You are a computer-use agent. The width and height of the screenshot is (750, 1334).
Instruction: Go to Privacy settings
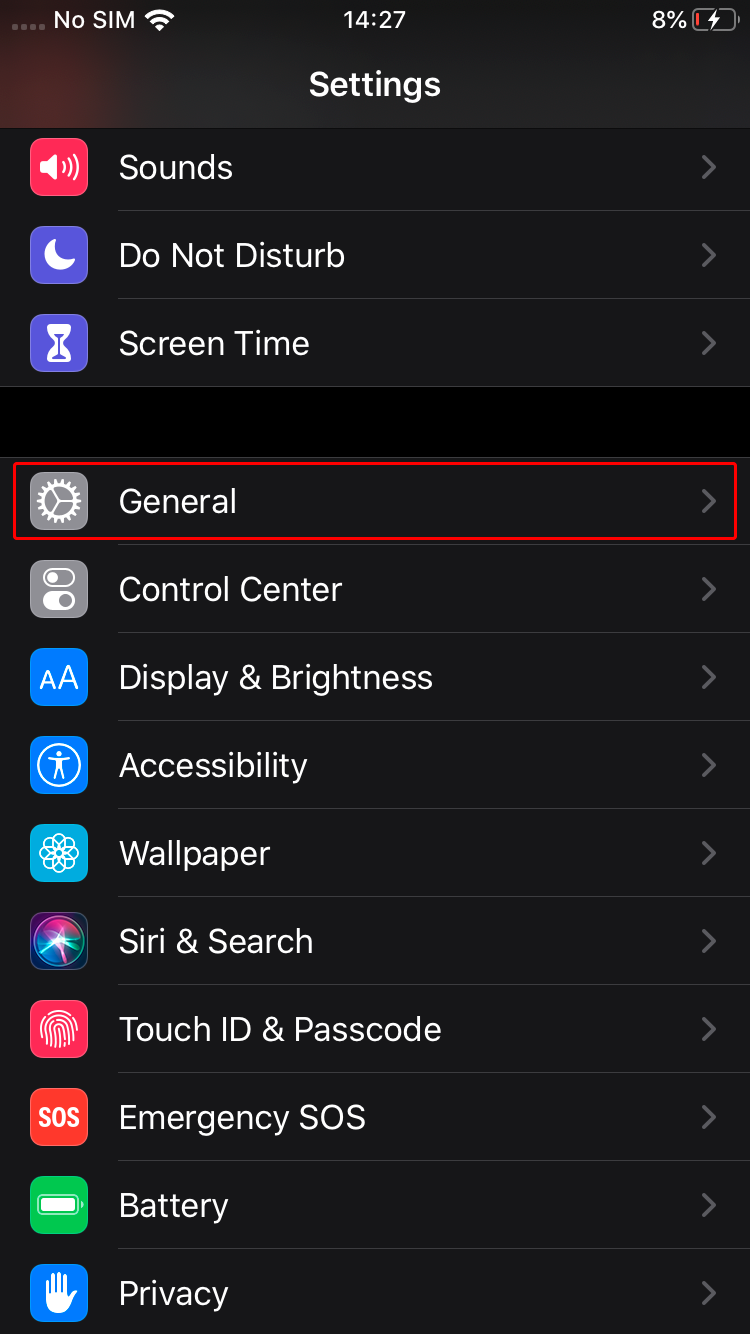tap(375, 1293)
